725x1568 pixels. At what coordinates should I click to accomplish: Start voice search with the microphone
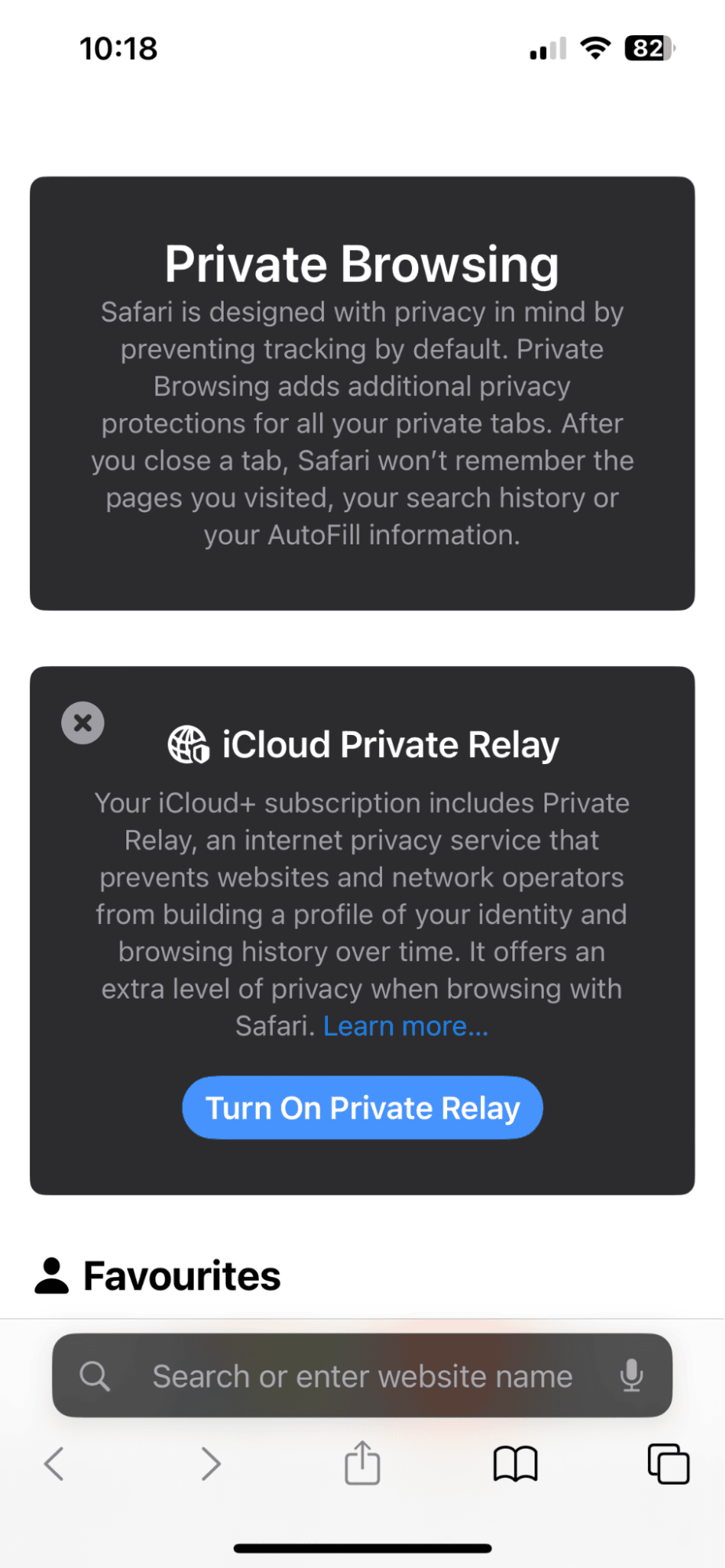[x=632, y=1376]
